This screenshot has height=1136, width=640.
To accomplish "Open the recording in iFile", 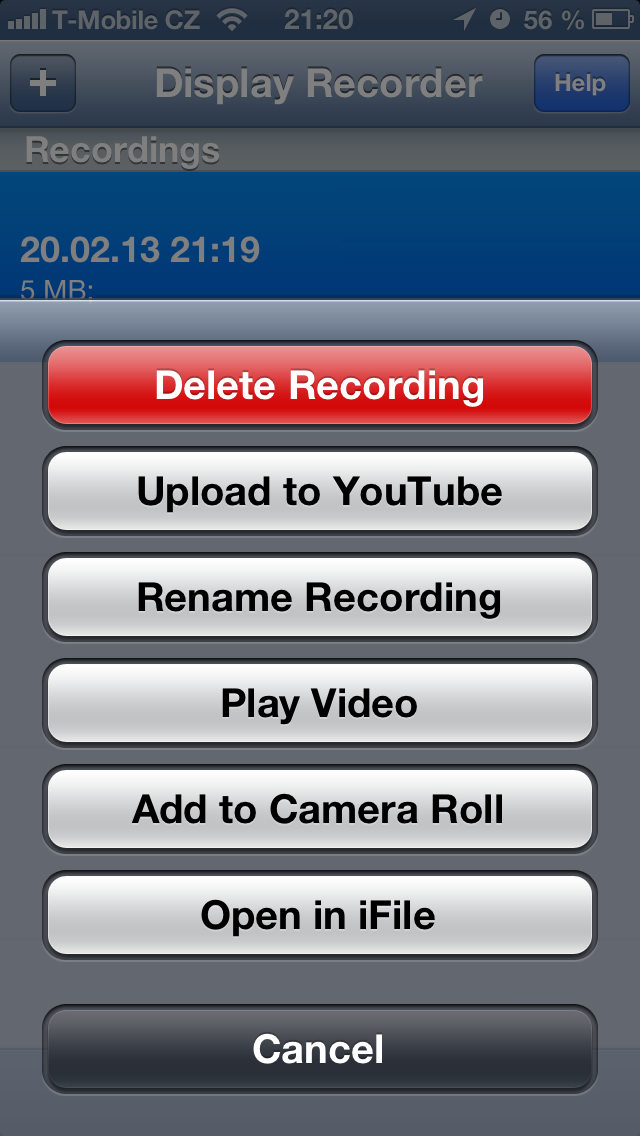I will (320, 915).
